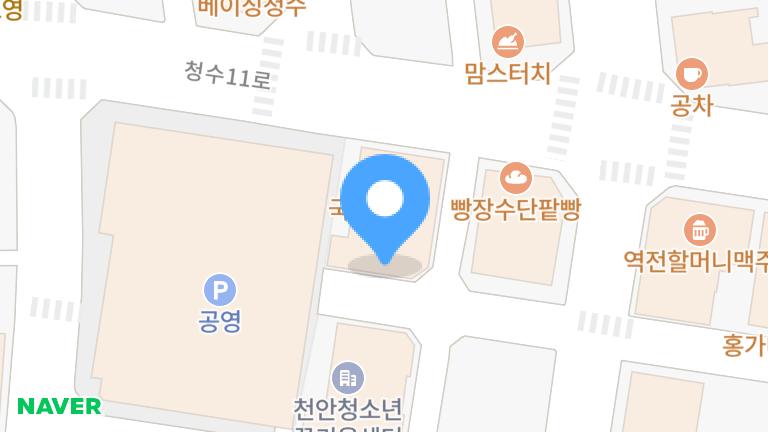
Task: Open the 역전할머니맥주 pub marker
Action: coord(698,230)
